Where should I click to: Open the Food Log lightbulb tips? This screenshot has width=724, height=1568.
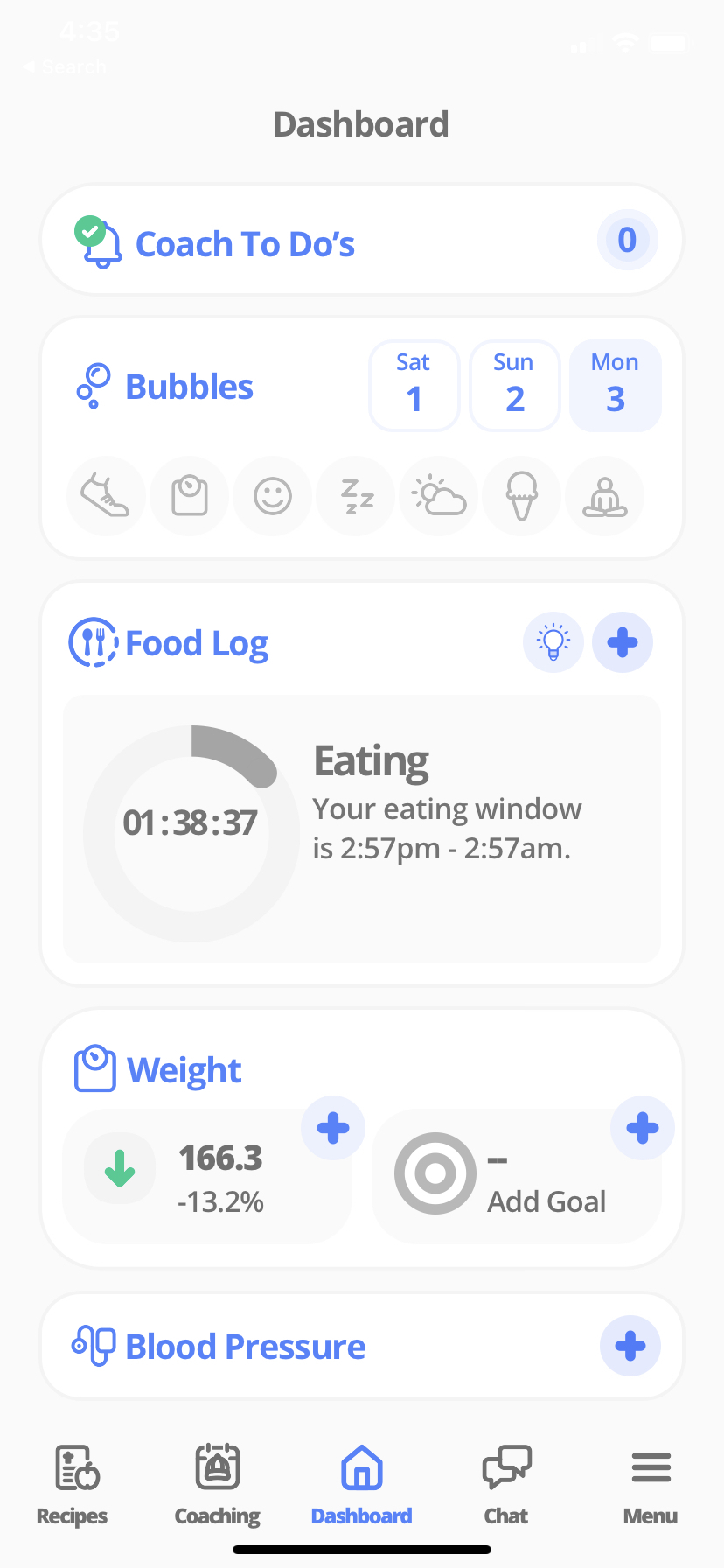pyautogui.click(x=553, y=642)
